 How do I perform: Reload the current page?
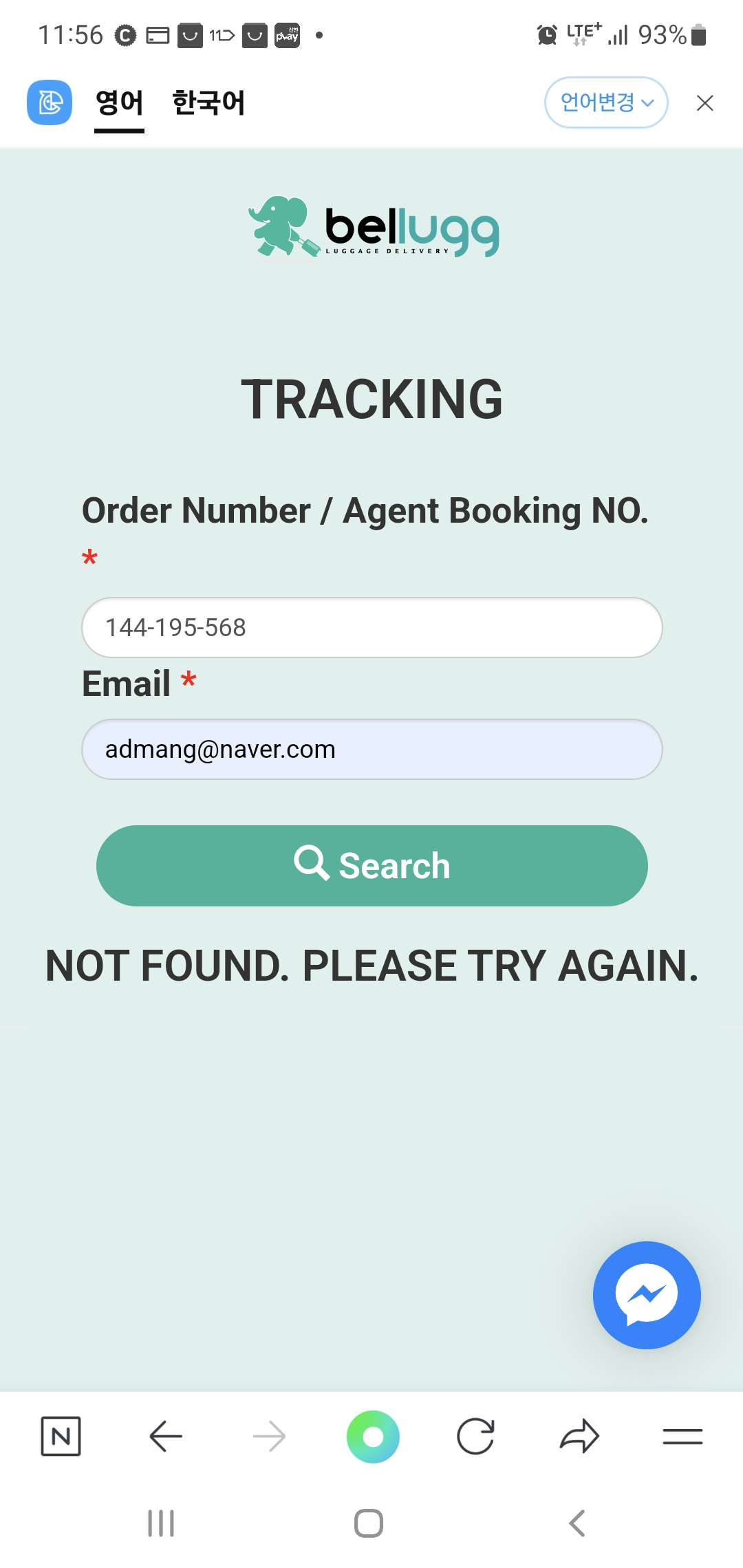click(x=475, y=1436)
